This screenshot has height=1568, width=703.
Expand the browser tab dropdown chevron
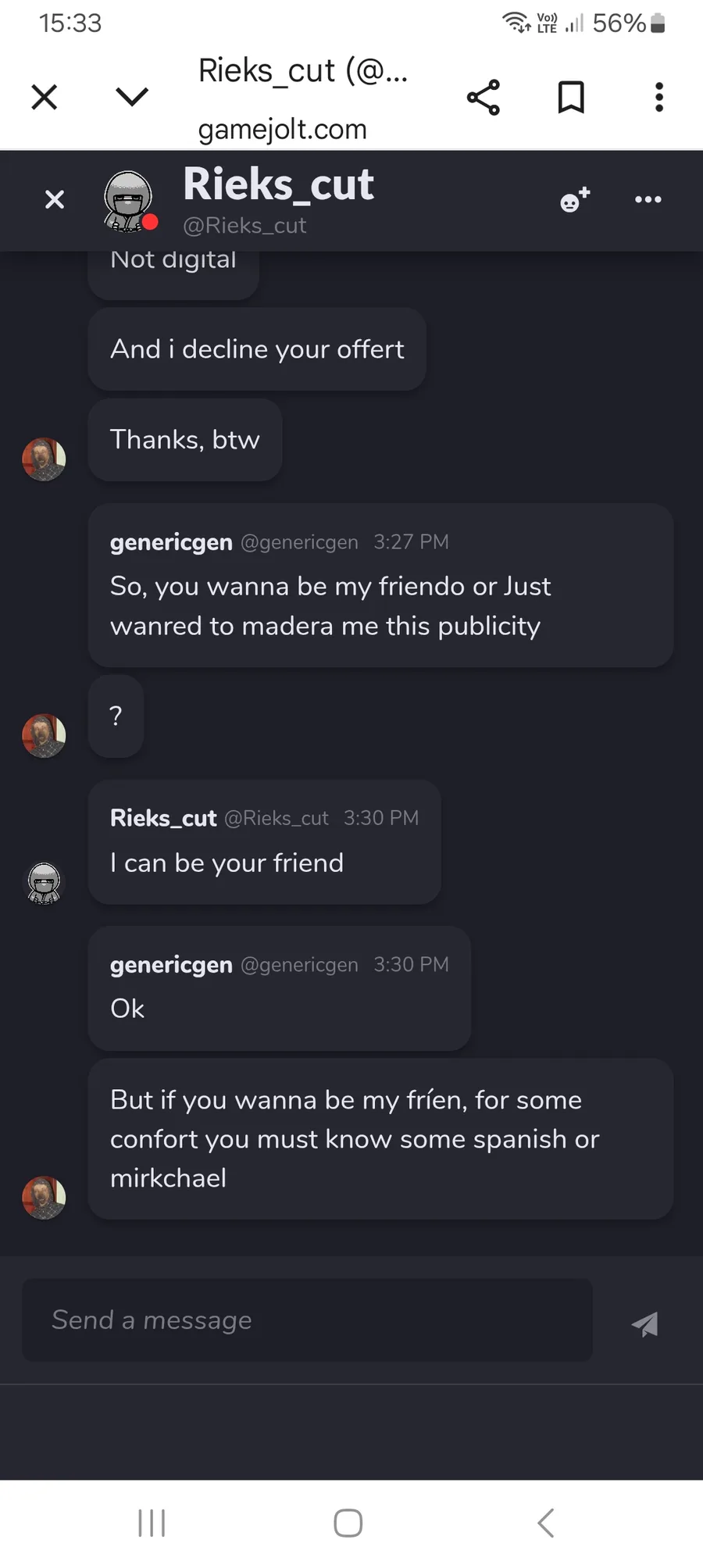[131, 97]
